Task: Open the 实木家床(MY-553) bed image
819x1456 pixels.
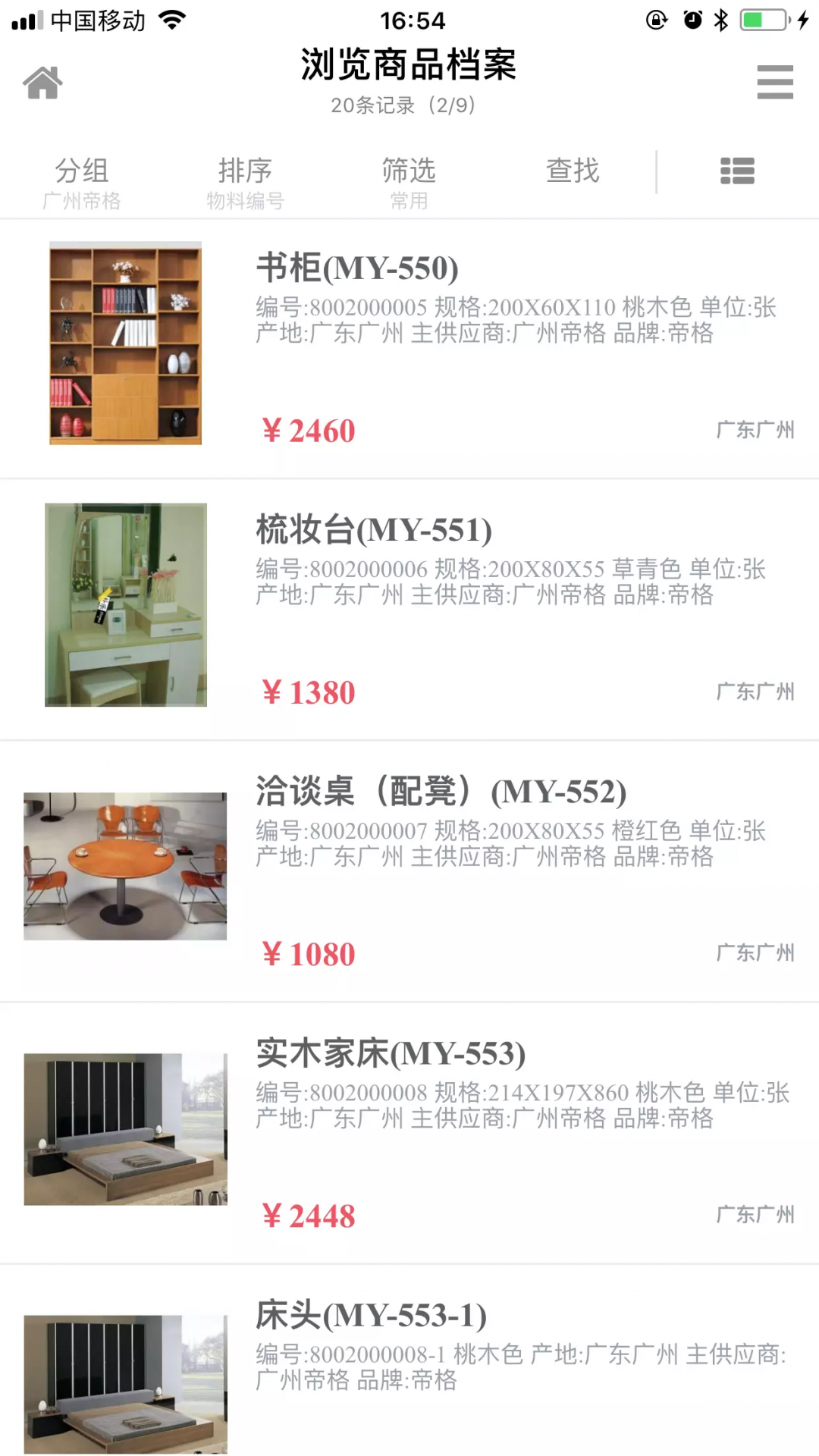Action: [126, 1128]
